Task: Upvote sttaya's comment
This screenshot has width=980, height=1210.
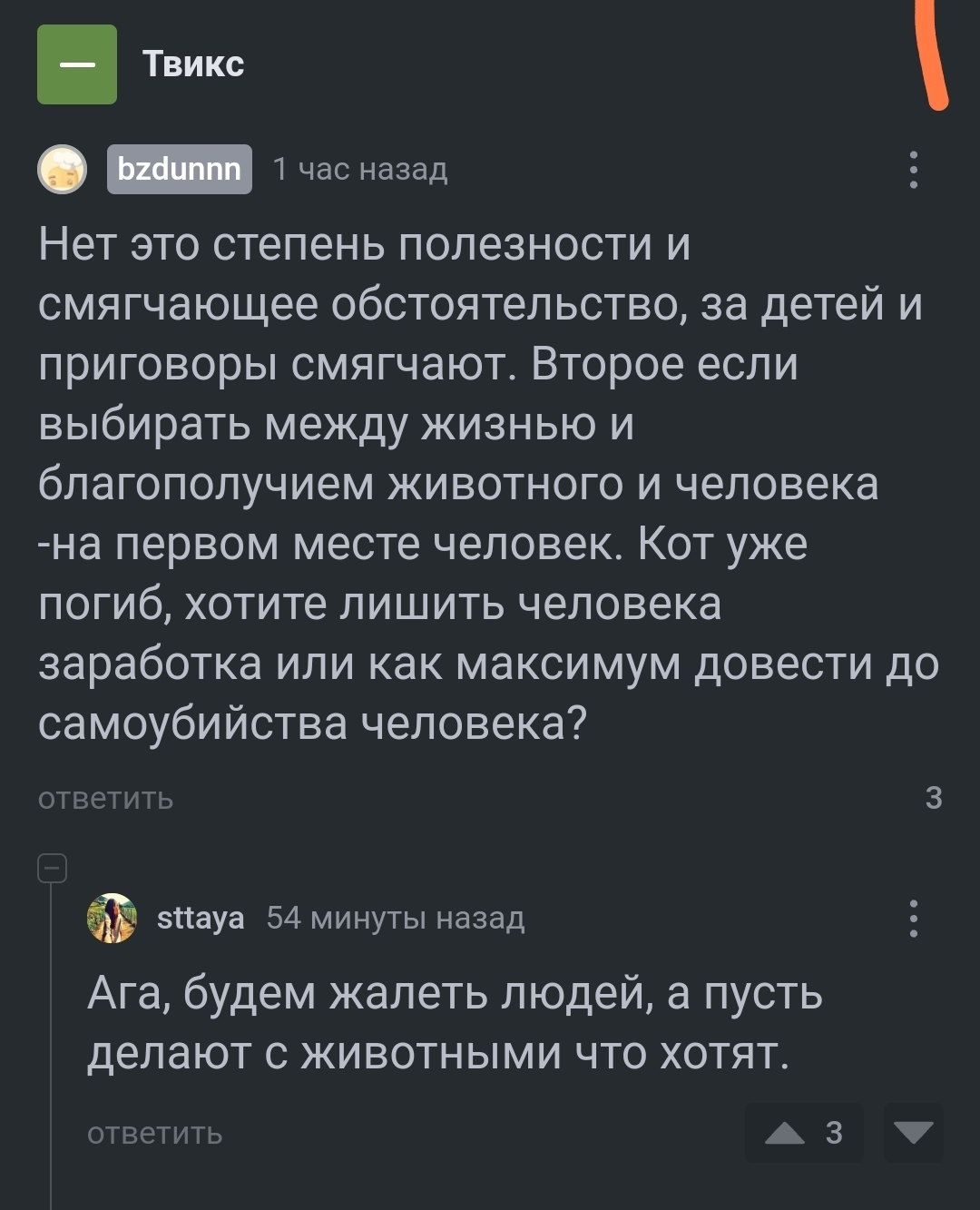Action: point(786,1133)
